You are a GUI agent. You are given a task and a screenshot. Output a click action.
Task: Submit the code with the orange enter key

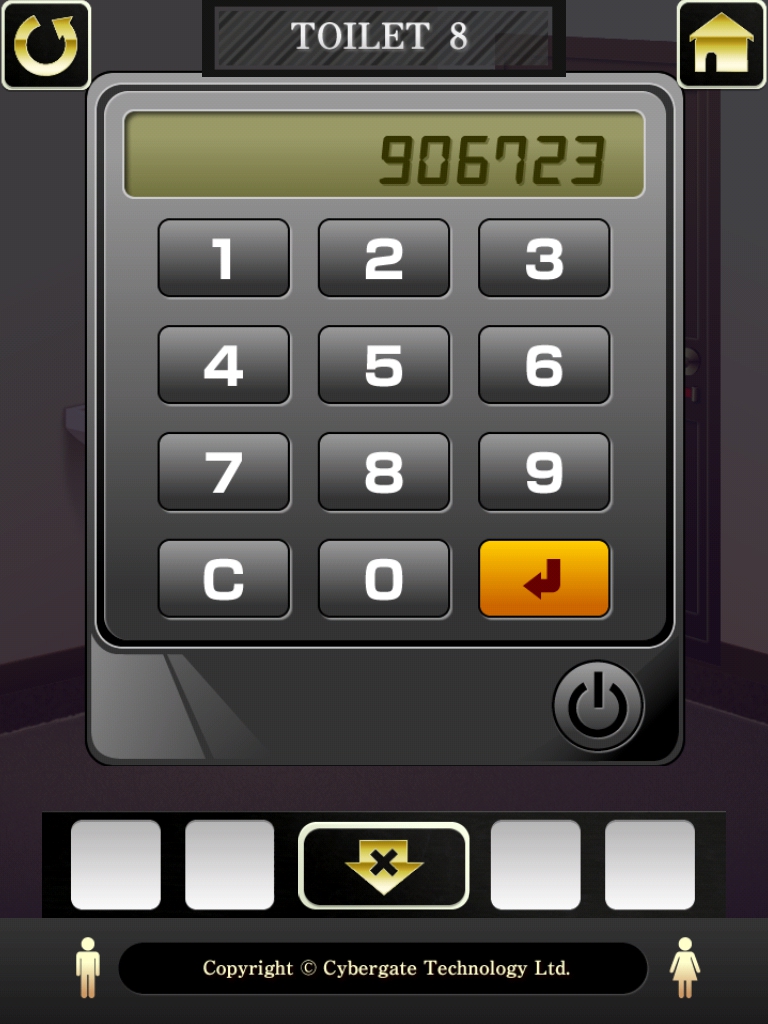[x=544, y=579]
